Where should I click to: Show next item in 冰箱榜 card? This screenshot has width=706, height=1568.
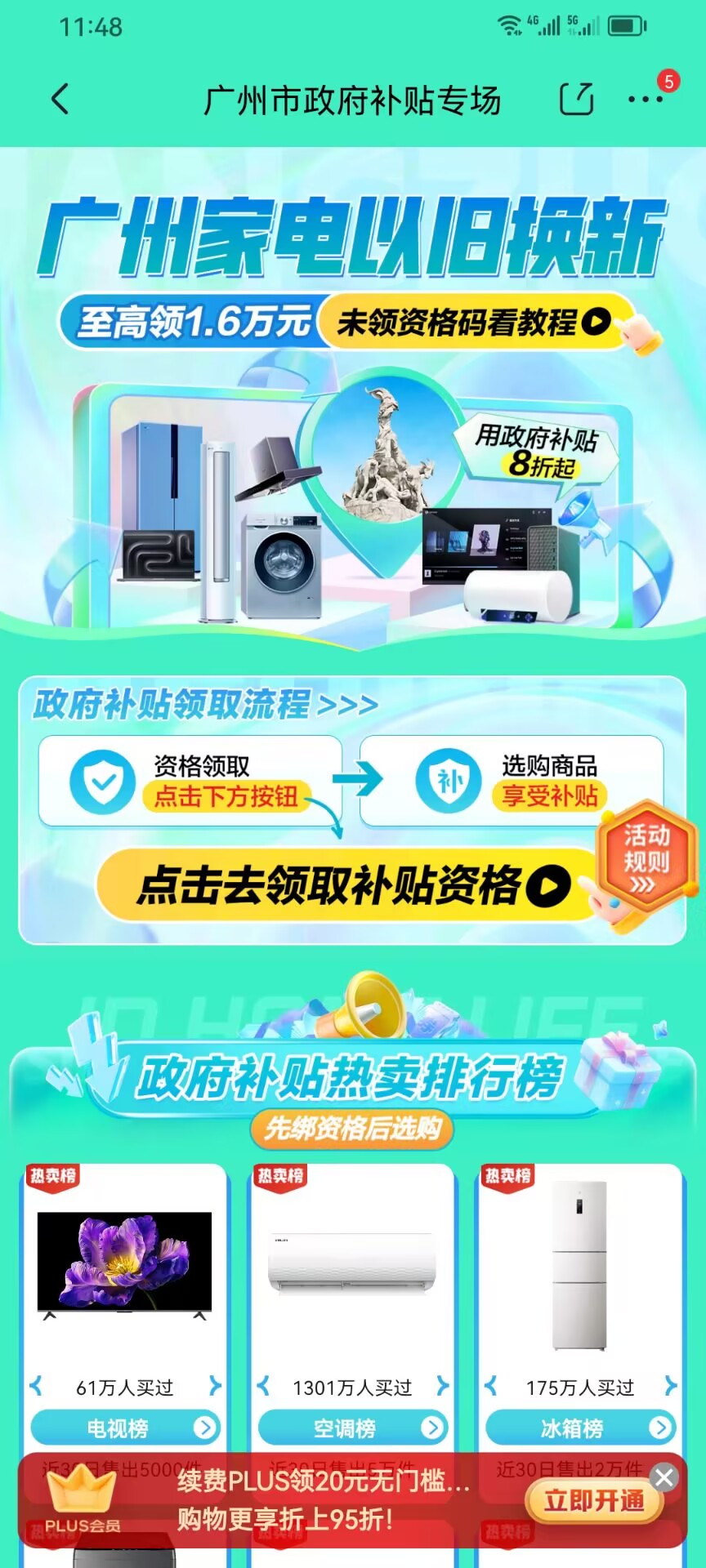(670, 1386)
